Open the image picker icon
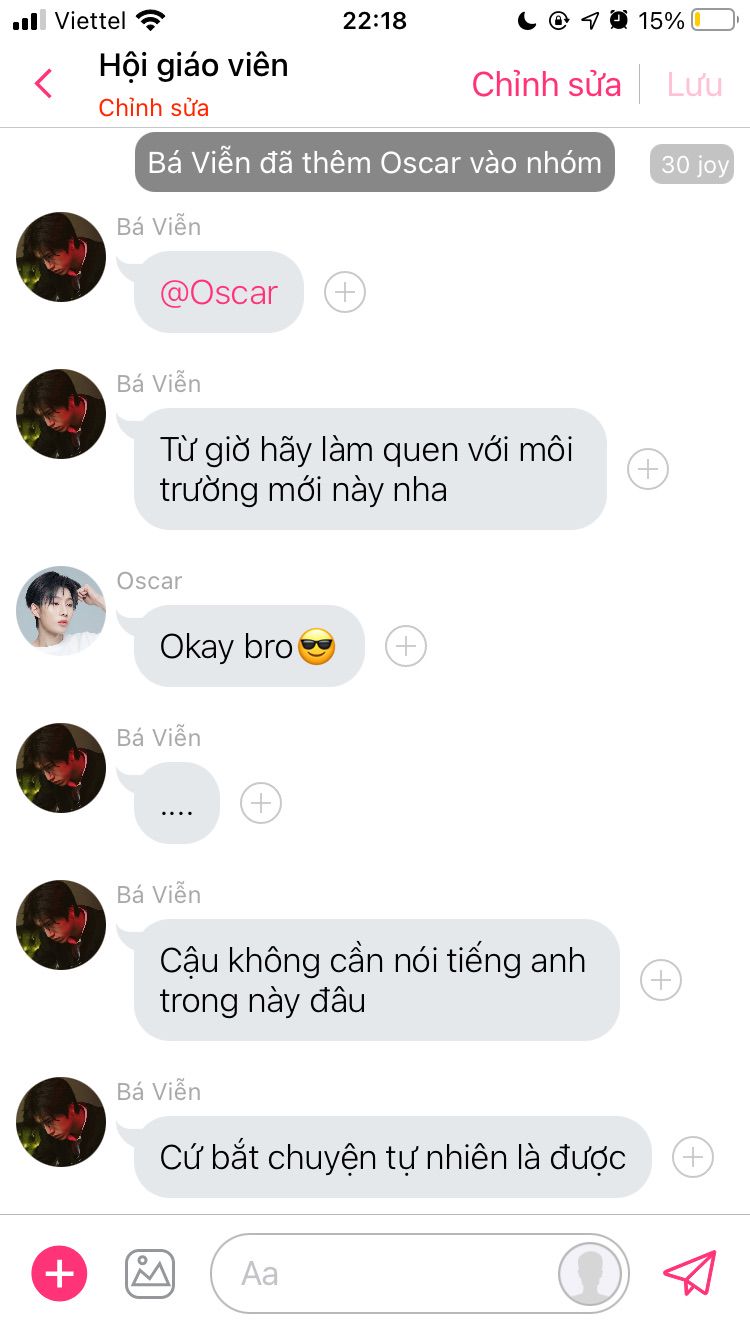 [150, 1273]
